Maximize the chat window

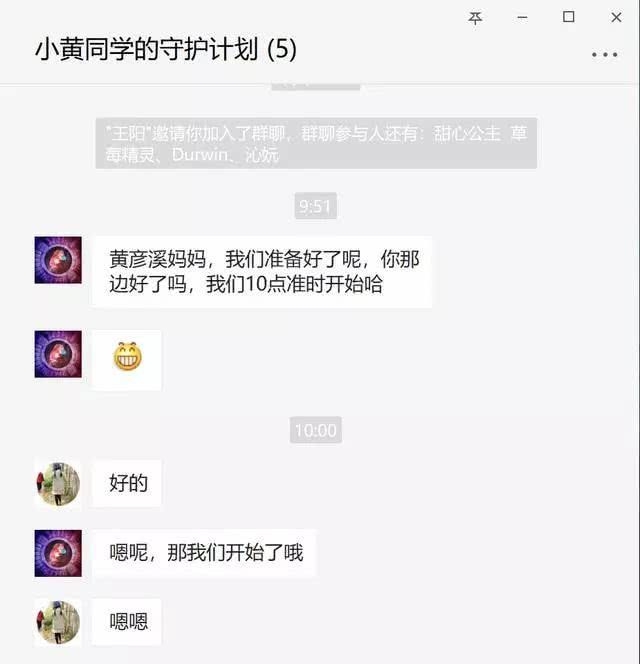[568, 17]
